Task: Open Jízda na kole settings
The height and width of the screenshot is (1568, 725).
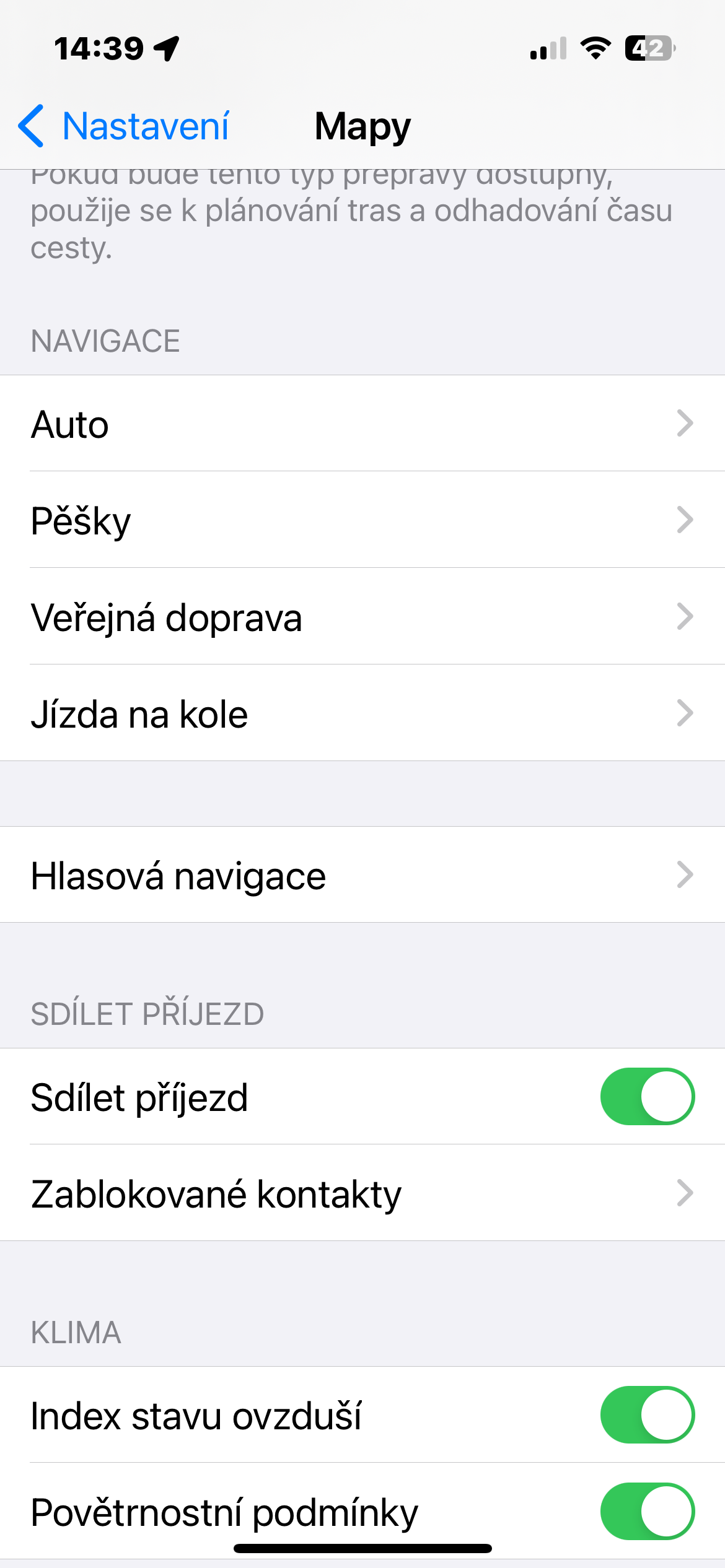Action: (x=362, y=713)
